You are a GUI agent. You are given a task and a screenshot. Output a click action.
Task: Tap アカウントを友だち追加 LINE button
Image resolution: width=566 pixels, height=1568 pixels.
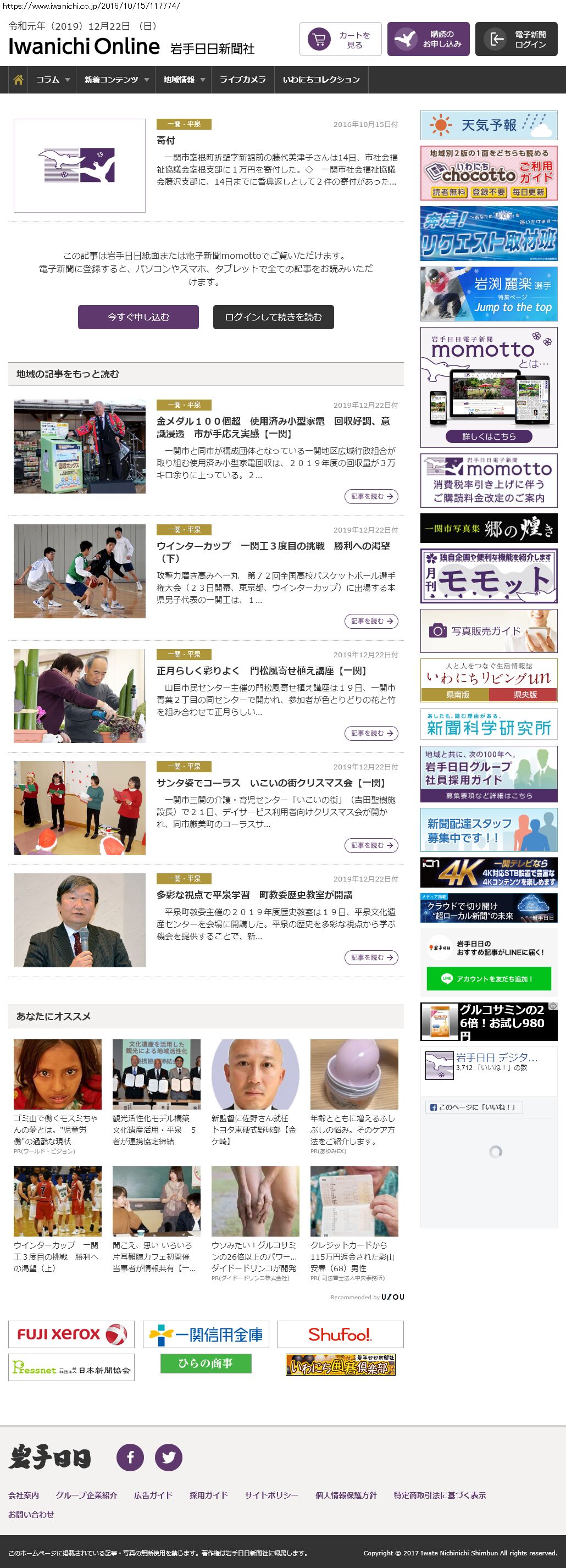489,979
